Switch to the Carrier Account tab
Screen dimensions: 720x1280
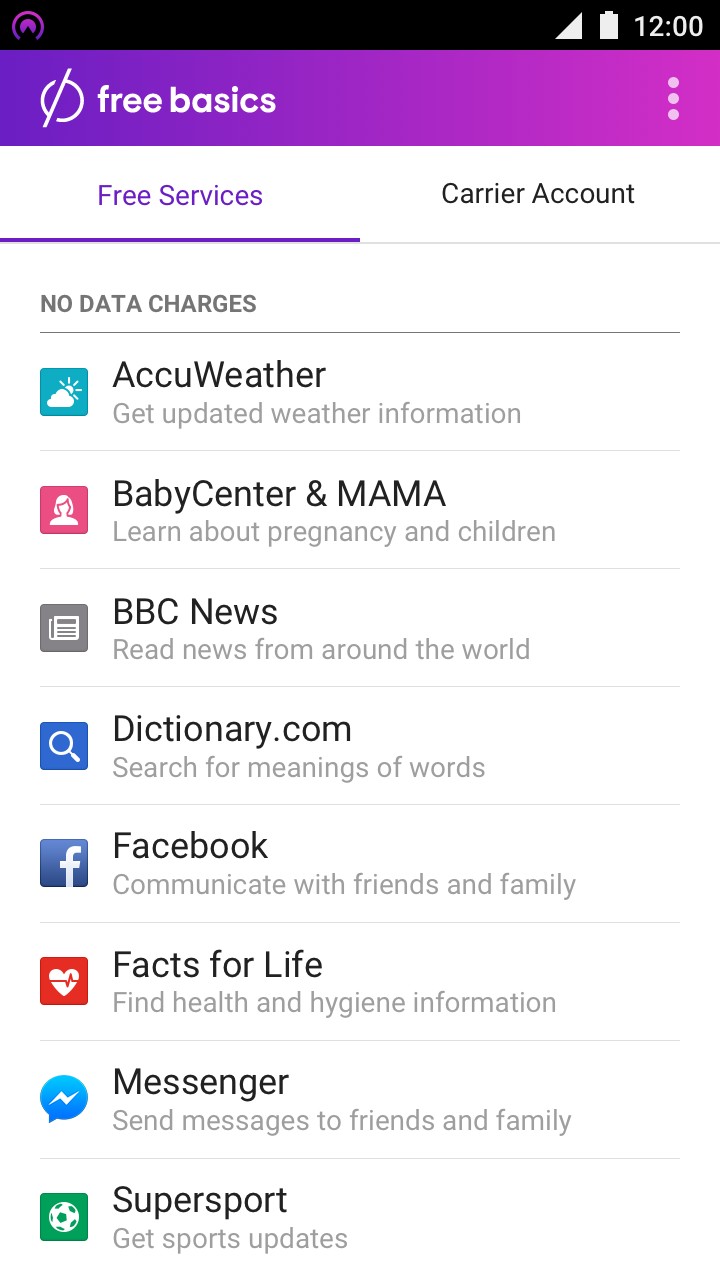tap(538, 194)
